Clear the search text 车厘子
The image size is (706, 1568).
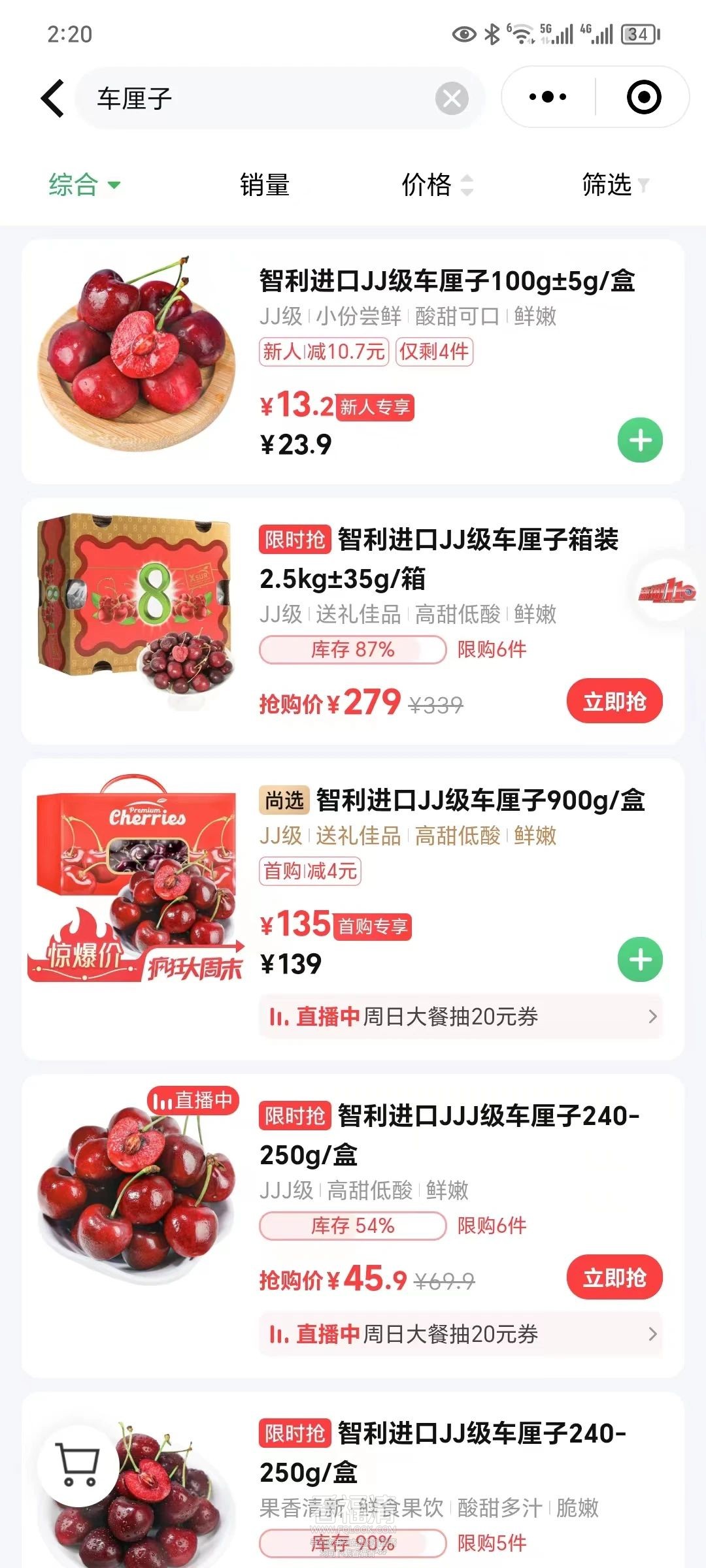point(452,99)
